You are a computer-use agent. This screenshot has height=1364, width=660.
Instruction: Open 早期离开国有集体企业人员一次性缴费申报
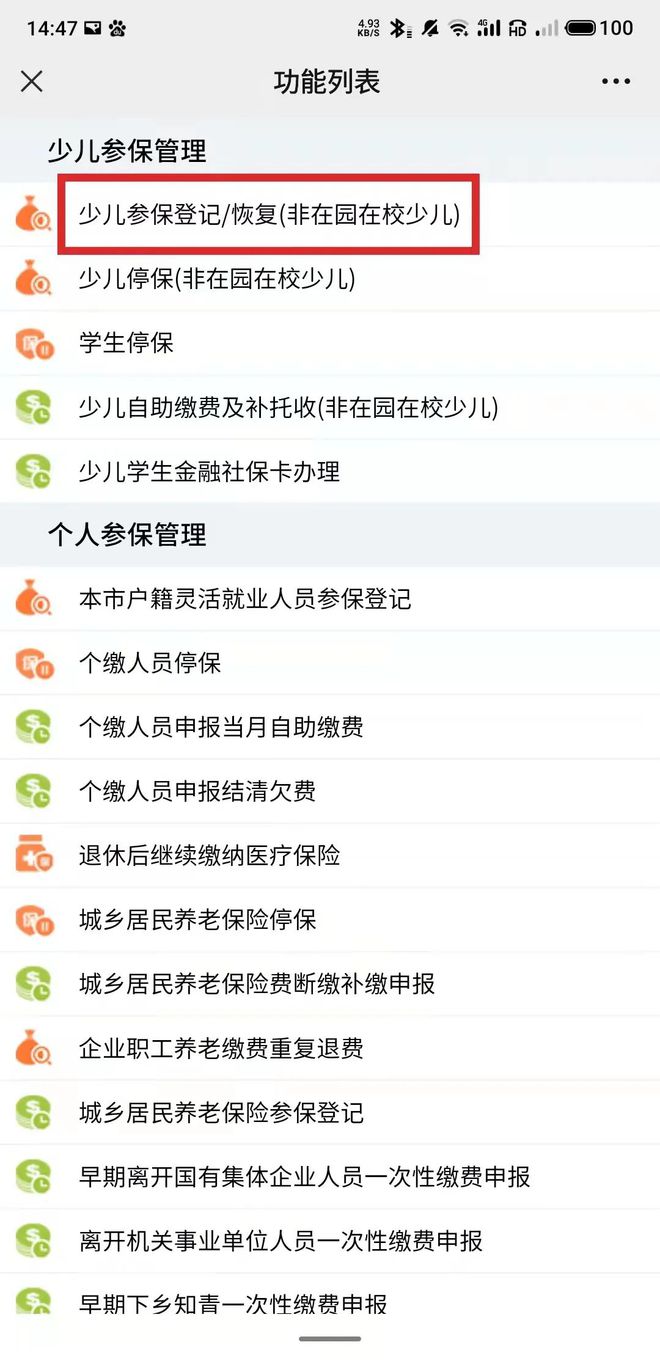[330, 1176]
